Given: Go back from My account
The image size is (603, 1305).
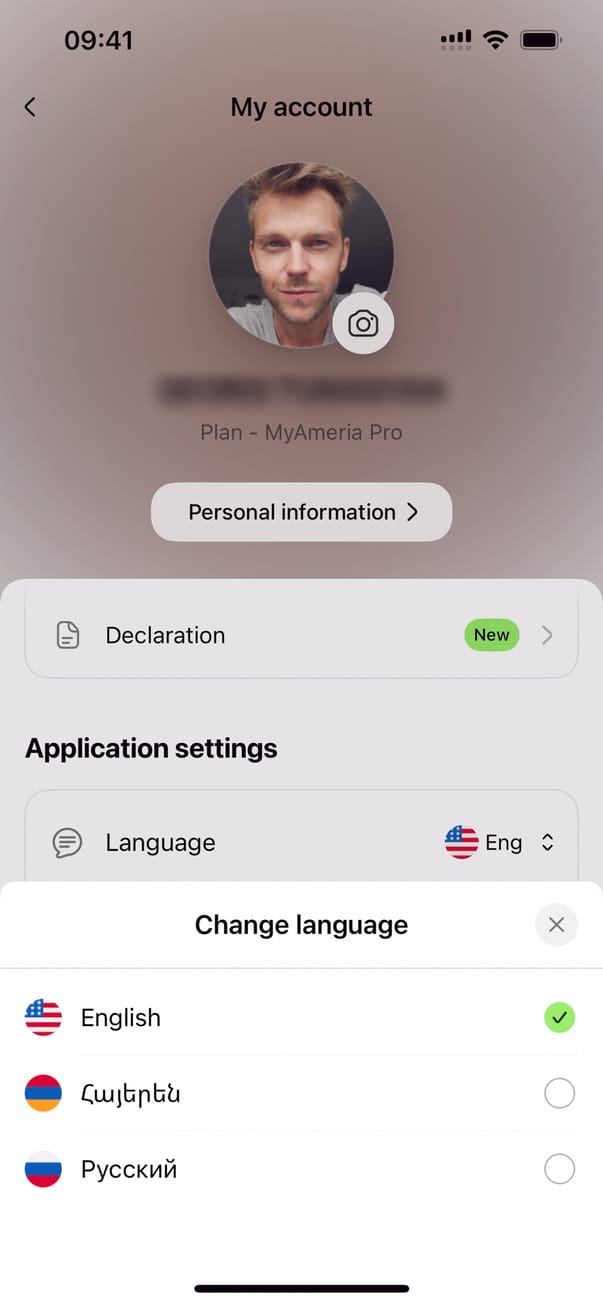Looking at the screenshot, I should (x=31, y=107).
